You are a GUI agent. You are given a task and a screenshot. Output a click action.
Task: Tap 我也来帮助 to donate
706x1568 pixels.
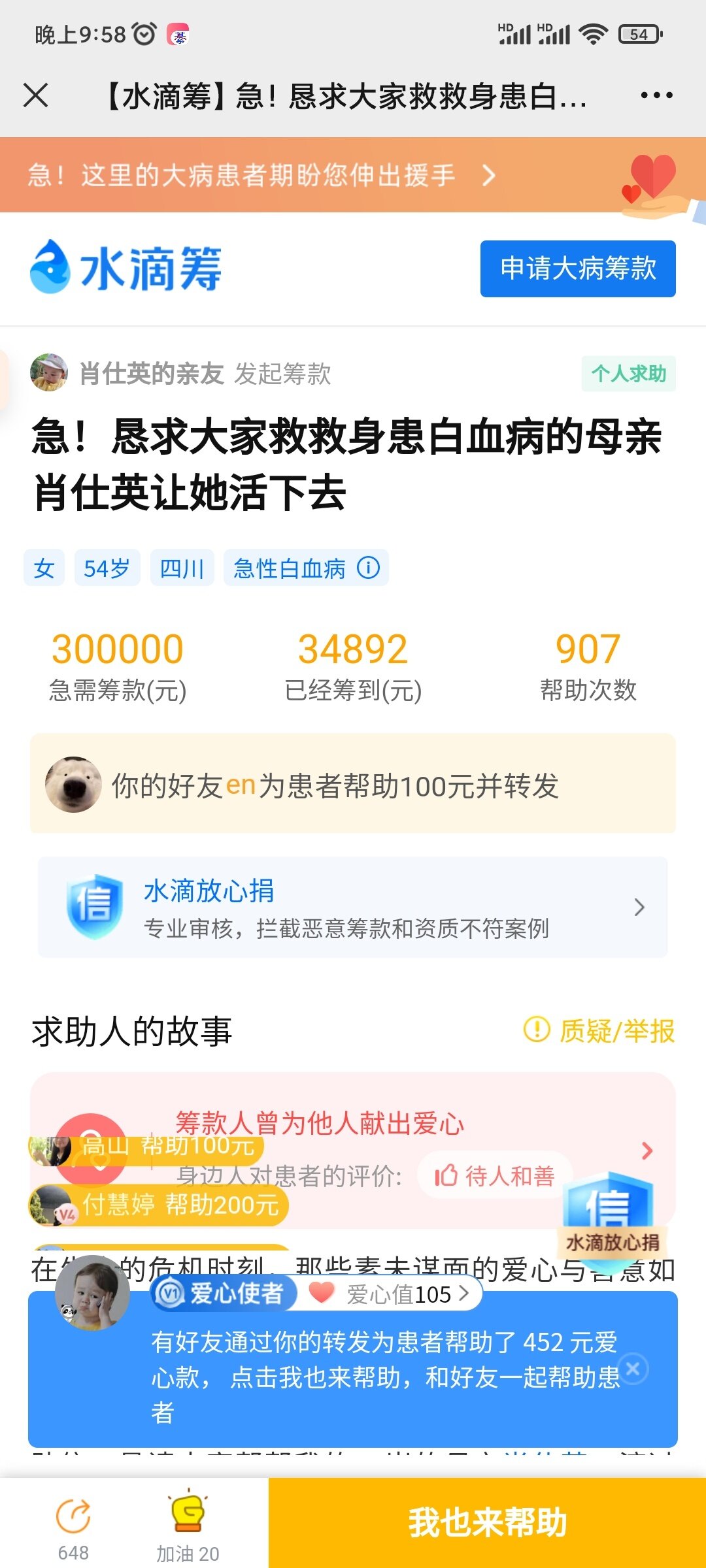(x=487, y=1522)
